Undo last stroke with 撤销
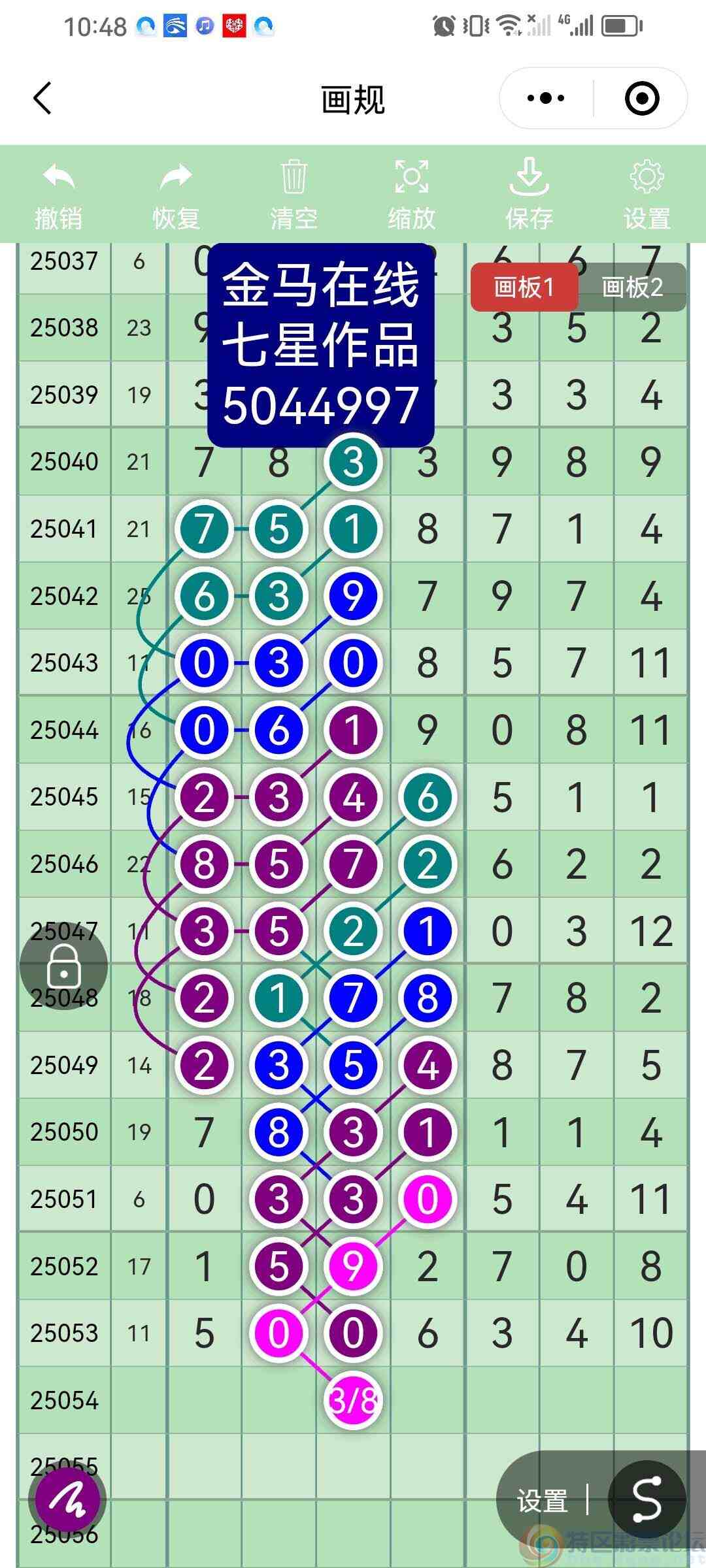The image size is (706, 1568). tap(59, 195)
